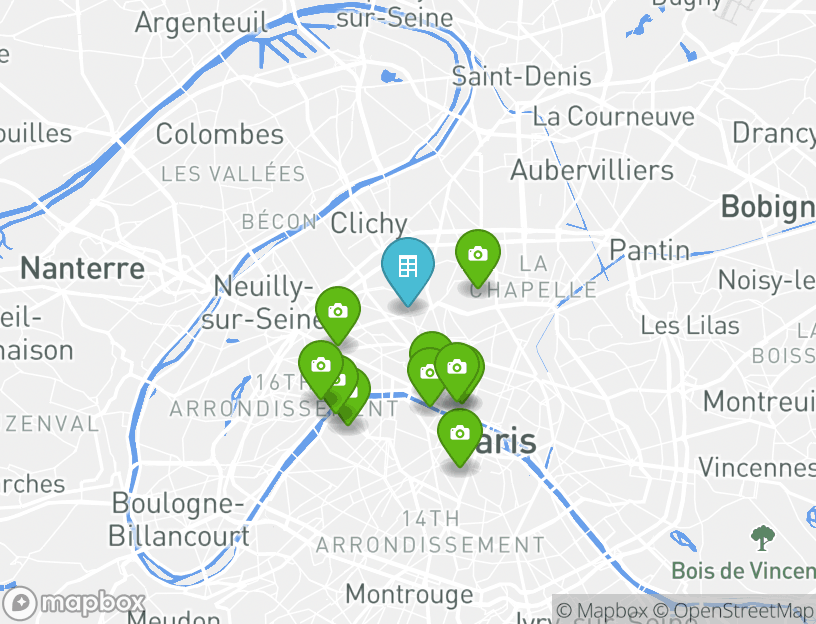Tap the camera pin near Neuilly-sur-Seine label
Viewport: 816px width, 624px height.
pyautogui.click(x=338, y=311)
